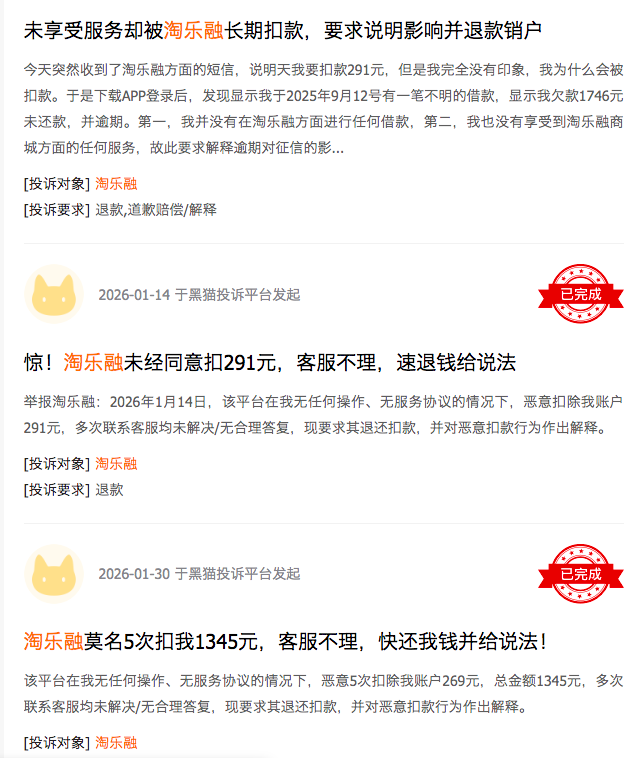
Task: Tap the 淘乐融 link under the 1345元 complaint
Action: click(116, 743)
